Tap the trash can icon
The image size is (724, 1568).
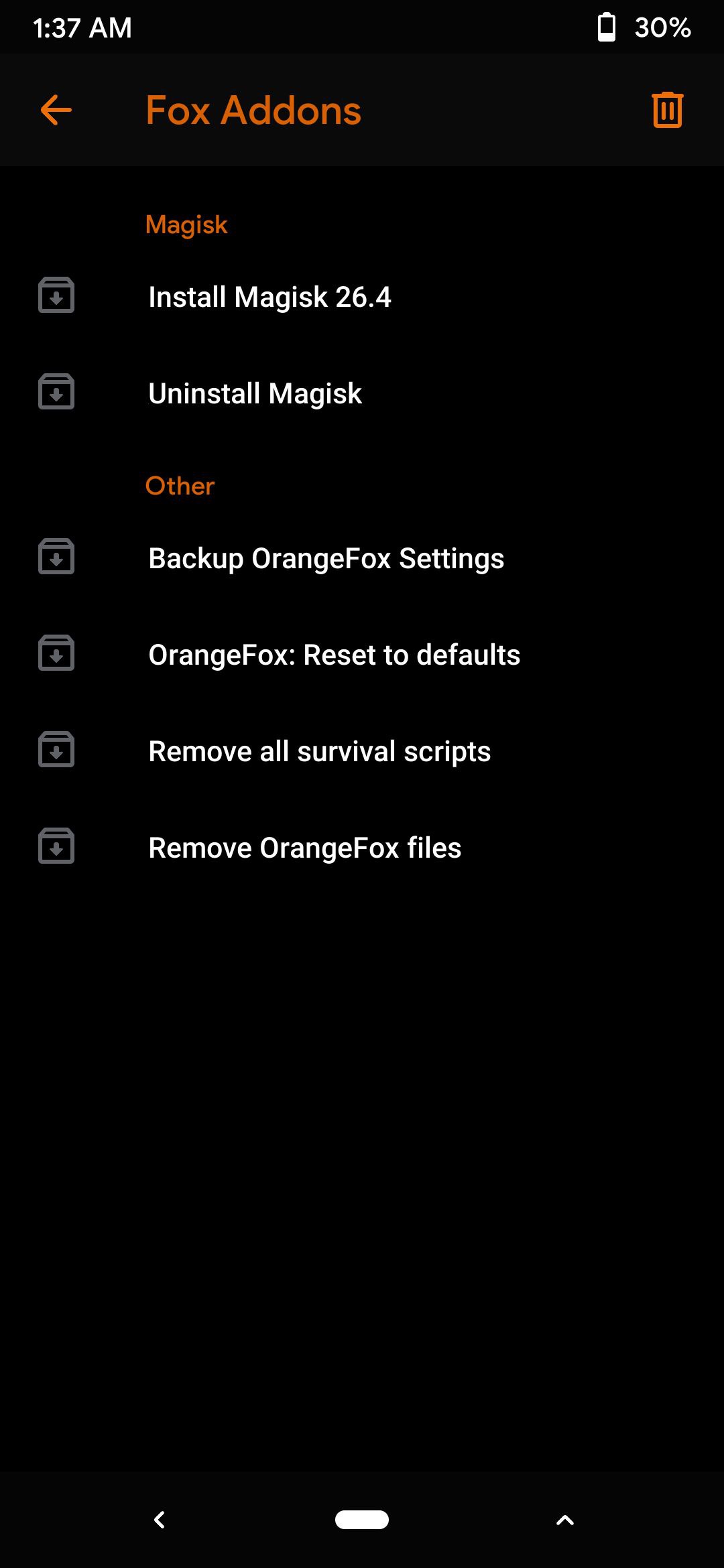[668, 110]
